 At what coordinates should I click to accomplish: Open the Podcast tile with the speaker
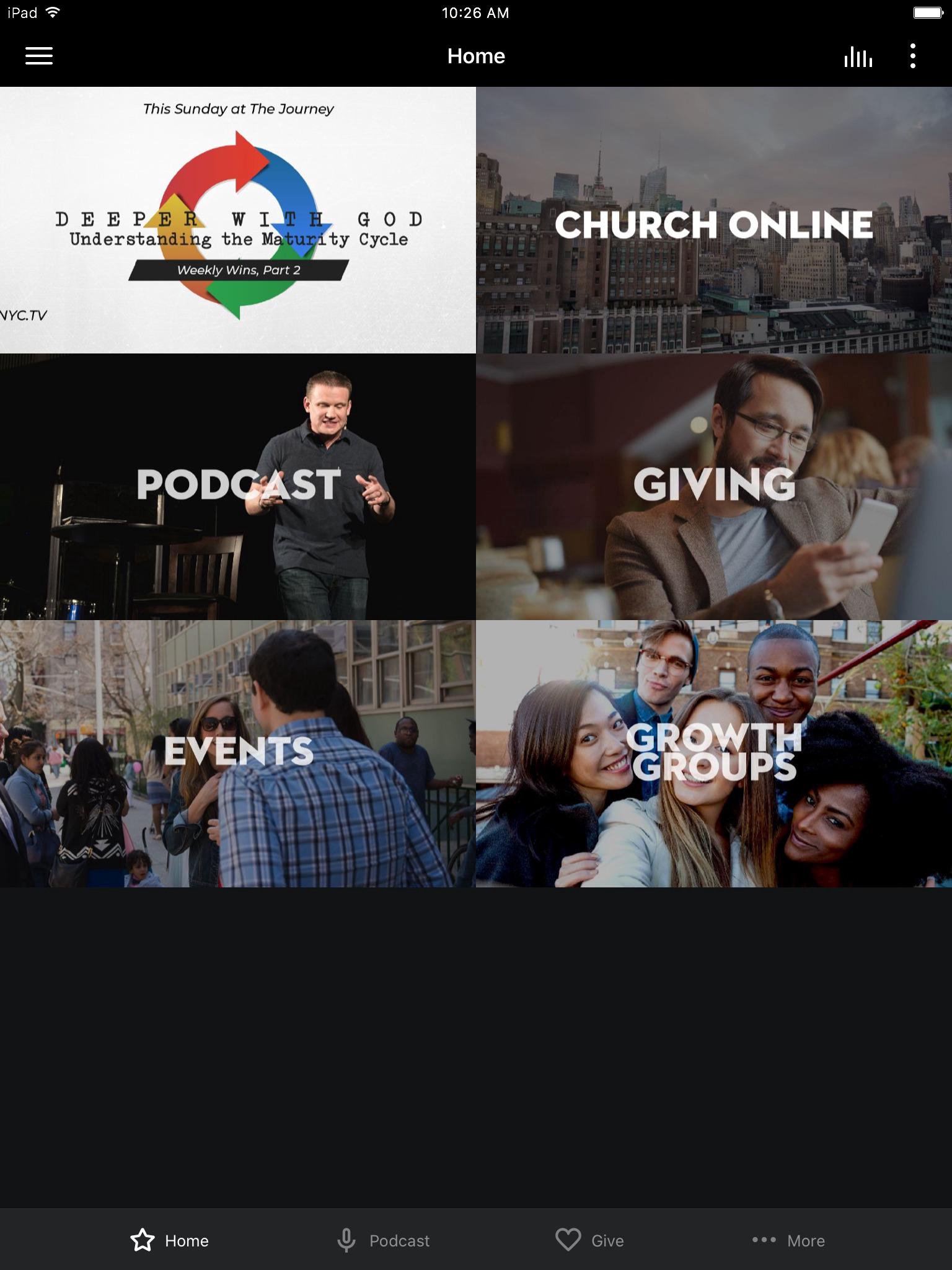(238, 487)
